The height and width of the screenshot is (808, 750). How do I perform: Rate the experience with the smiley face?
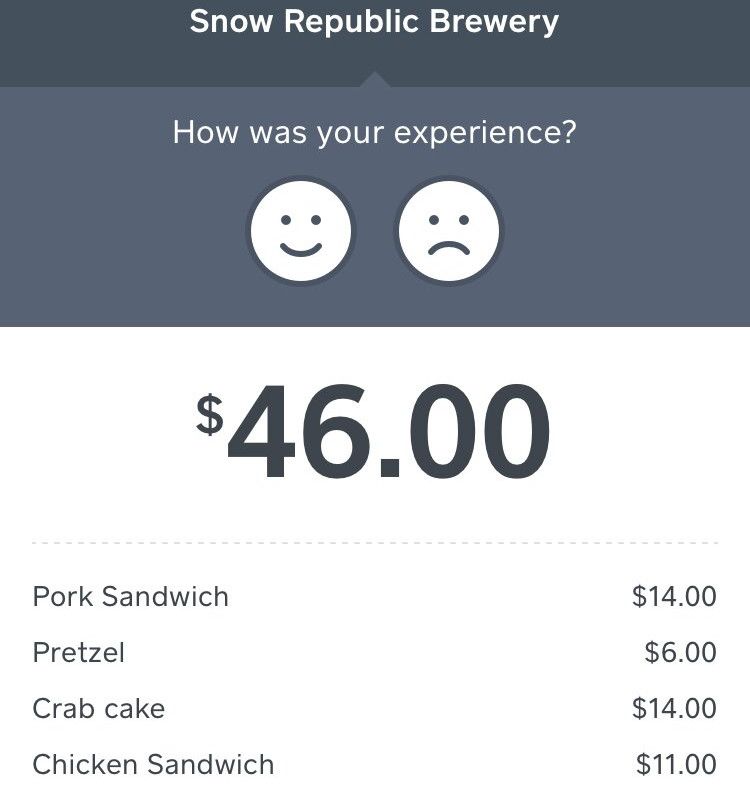(300, 231)
